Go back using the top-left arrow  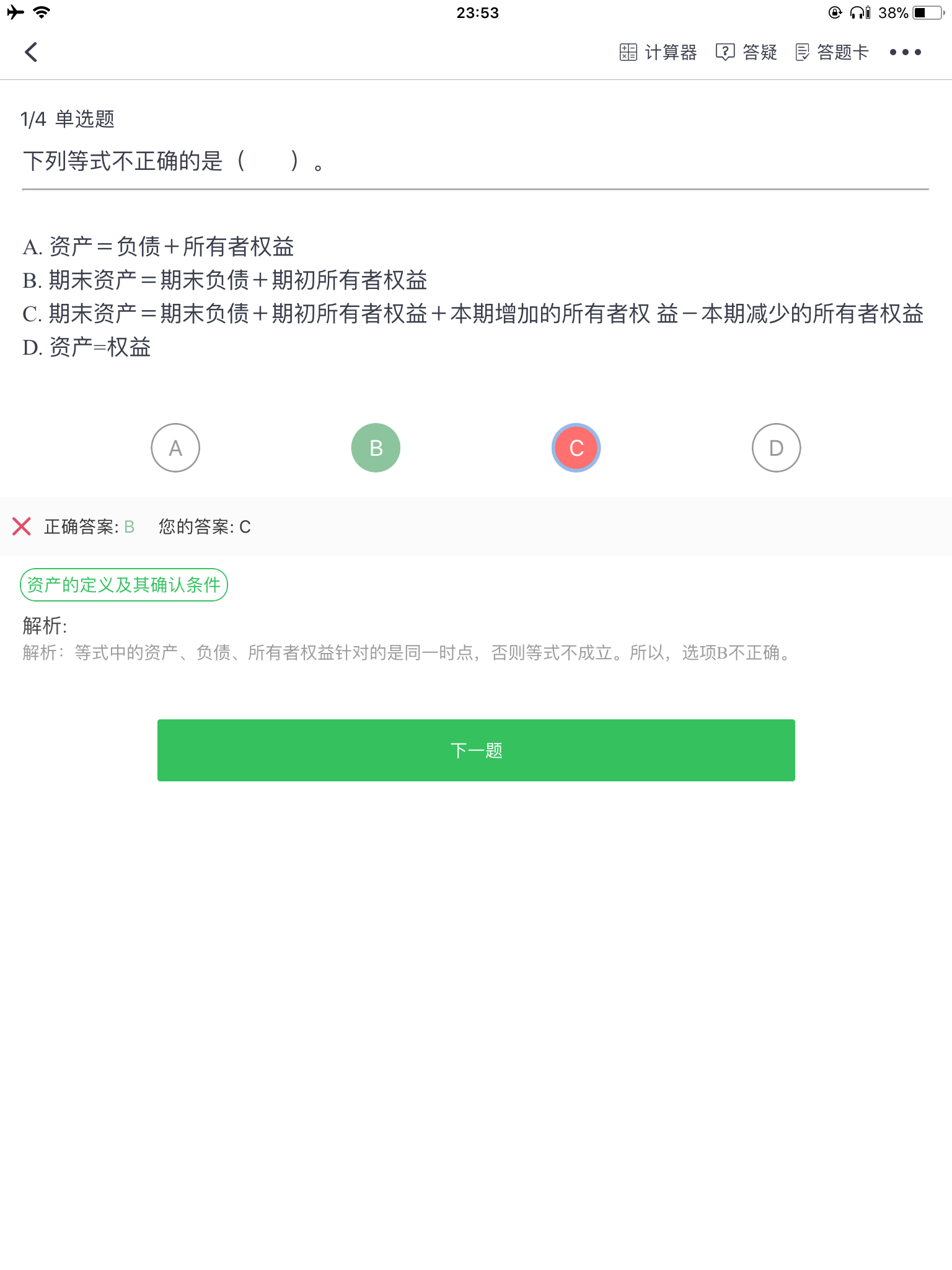[x=31, y=52]
